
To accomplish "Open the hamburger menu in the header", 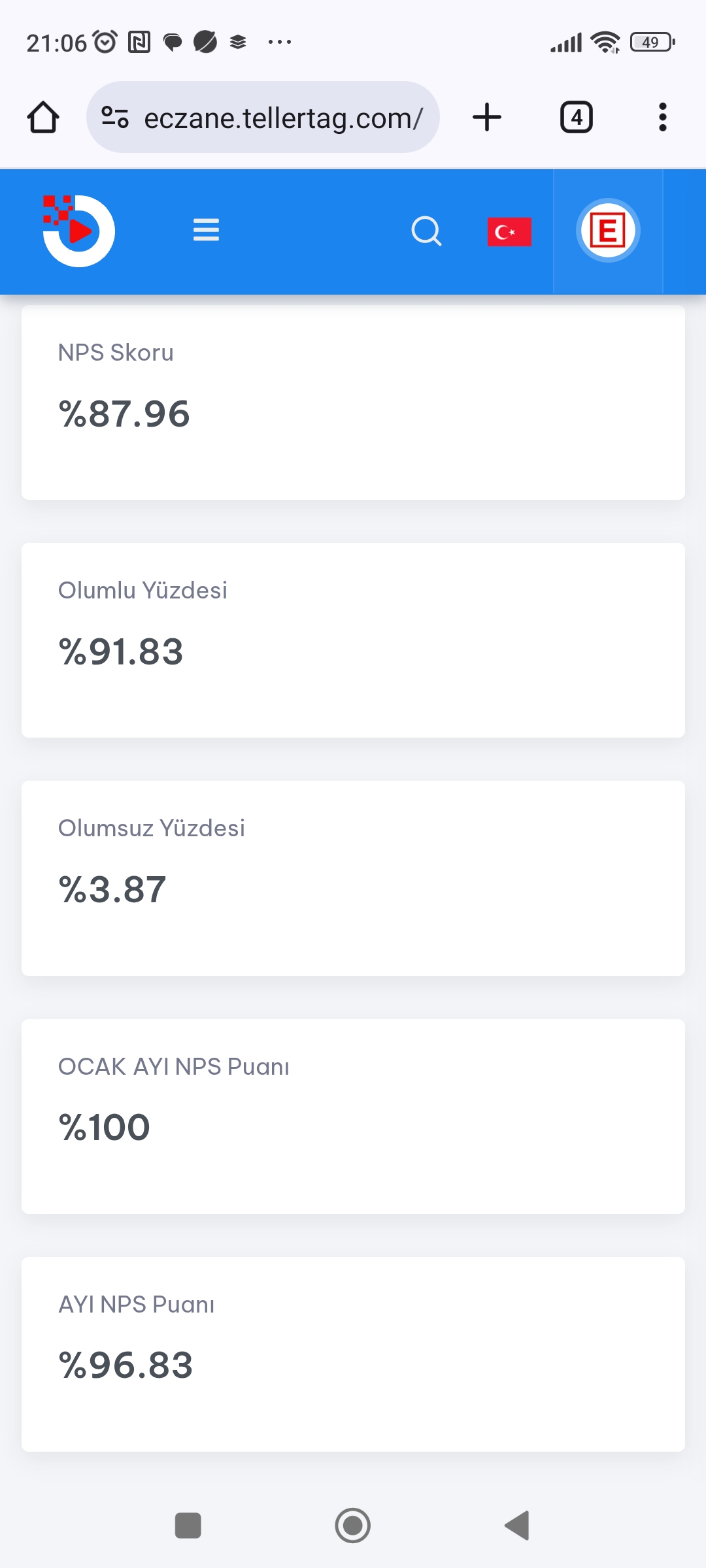I will tap(206, 230).
